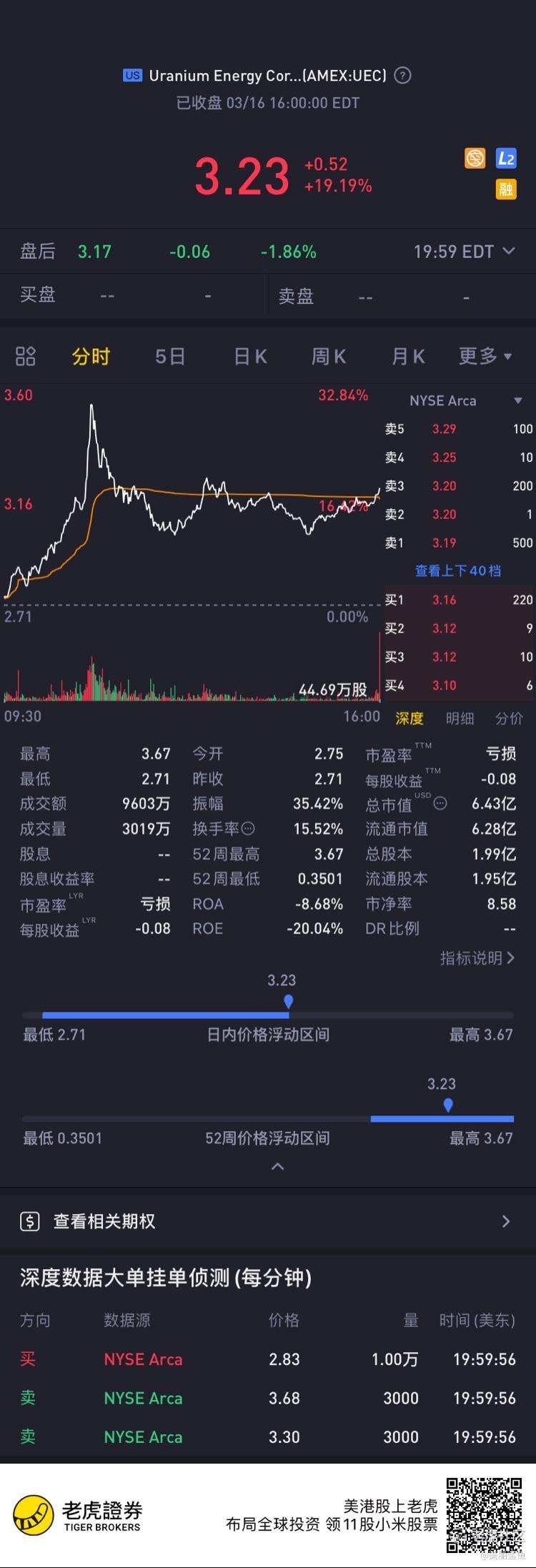Open 查看相关期权 related options
536x1568 pixels.
268,1221
